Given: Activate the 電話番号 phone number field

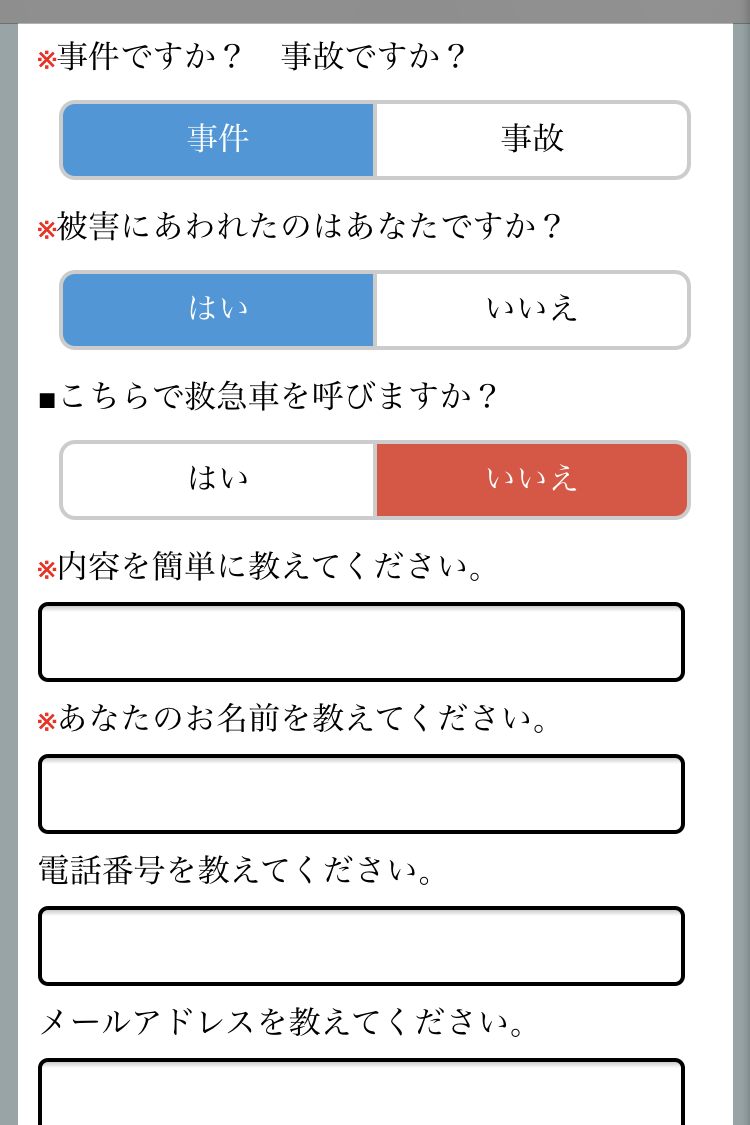Looking at the screenshot, I should point(361,946).
